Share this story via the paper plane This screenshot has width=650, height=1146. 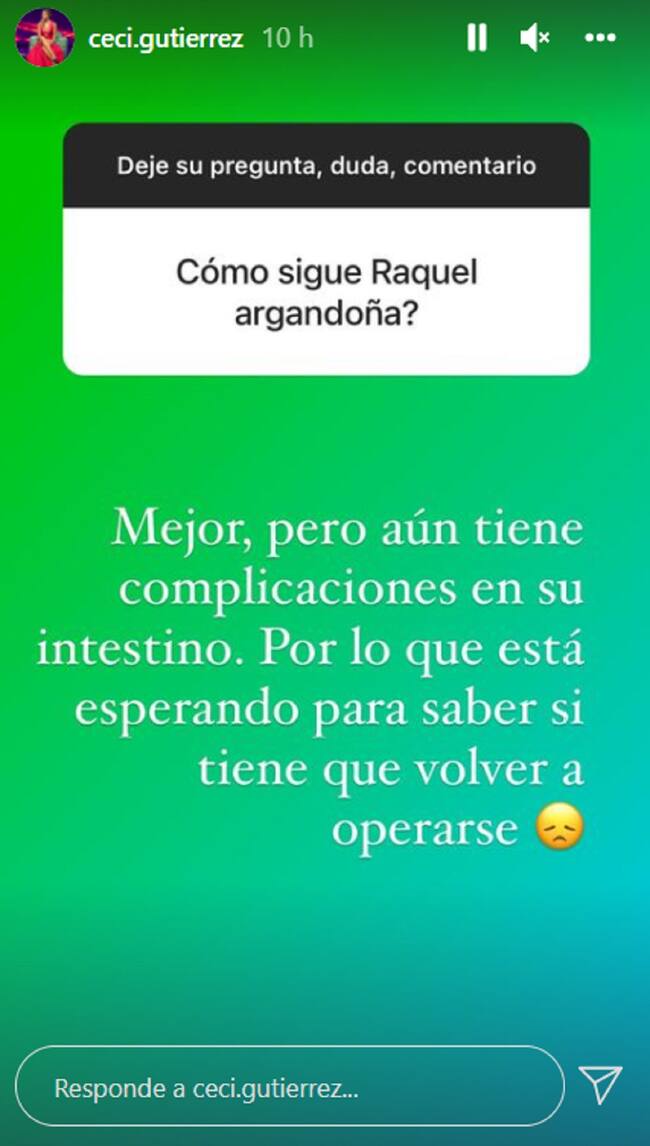coord(601,1086)
